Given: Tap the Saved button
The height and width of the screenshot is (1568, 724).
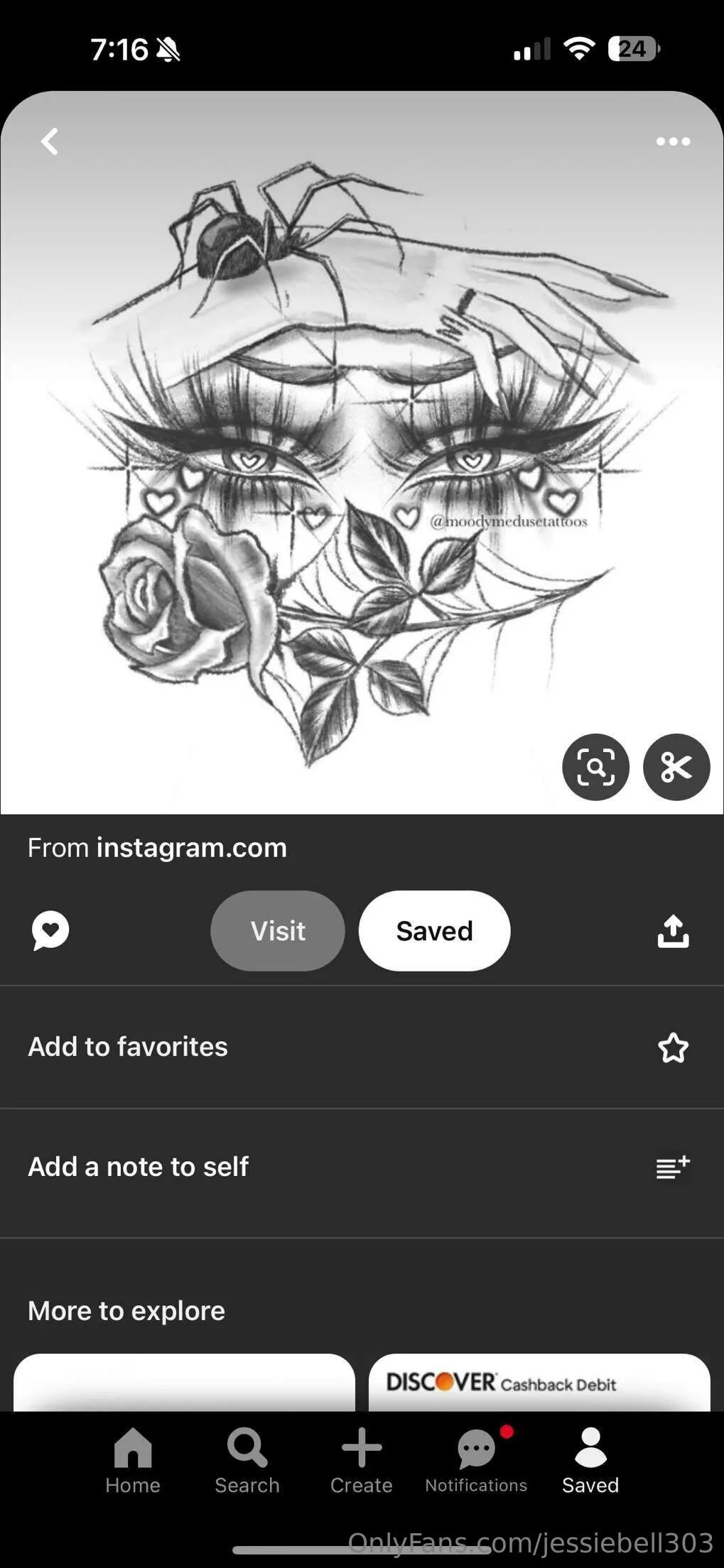Looking at the screenshot, I should pyautogui.click(x=434, y=930).
